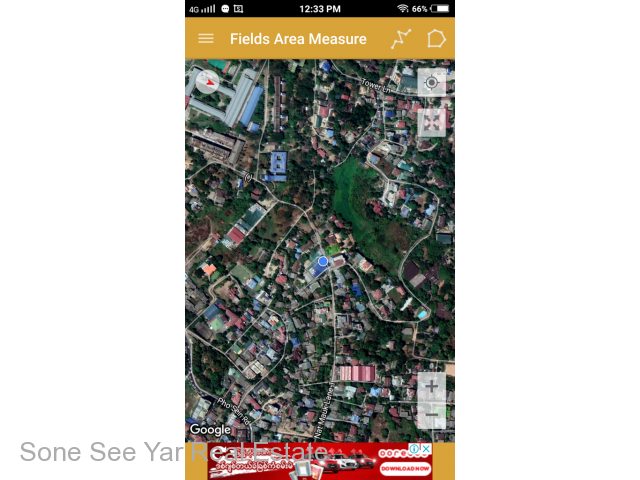Zoom in with the plus button

[x=431, y=386]
